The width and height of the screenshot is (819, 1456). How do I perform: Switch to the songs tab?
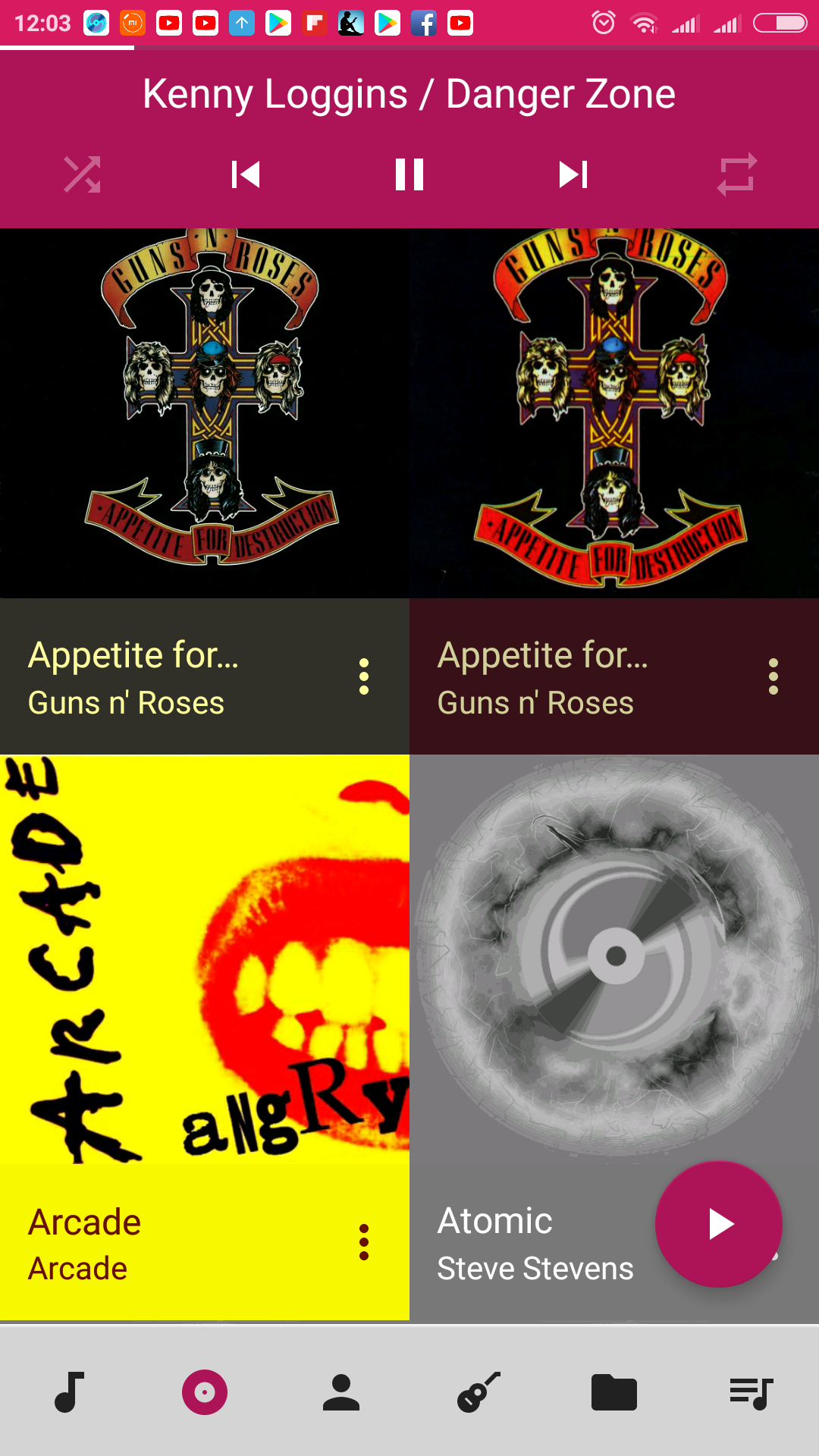click(x=69, y=1392)
